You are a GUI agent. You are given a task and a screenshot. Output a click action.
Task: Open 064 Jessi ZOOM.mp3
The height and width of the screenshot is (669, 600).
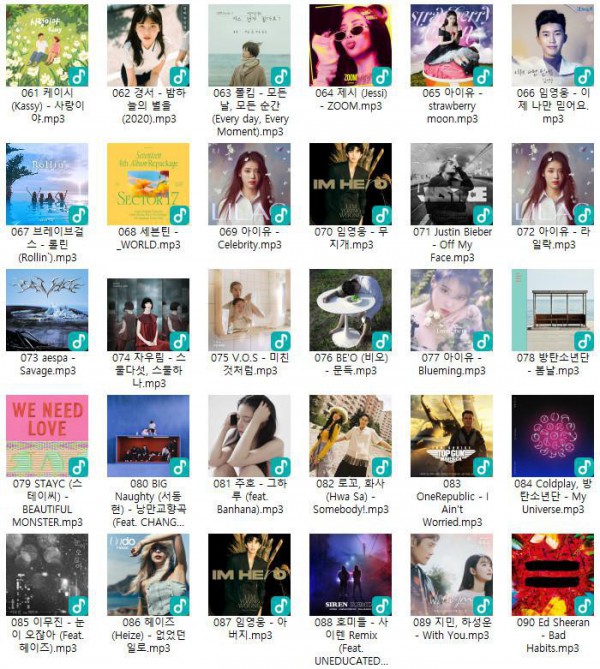pos(350,46)
